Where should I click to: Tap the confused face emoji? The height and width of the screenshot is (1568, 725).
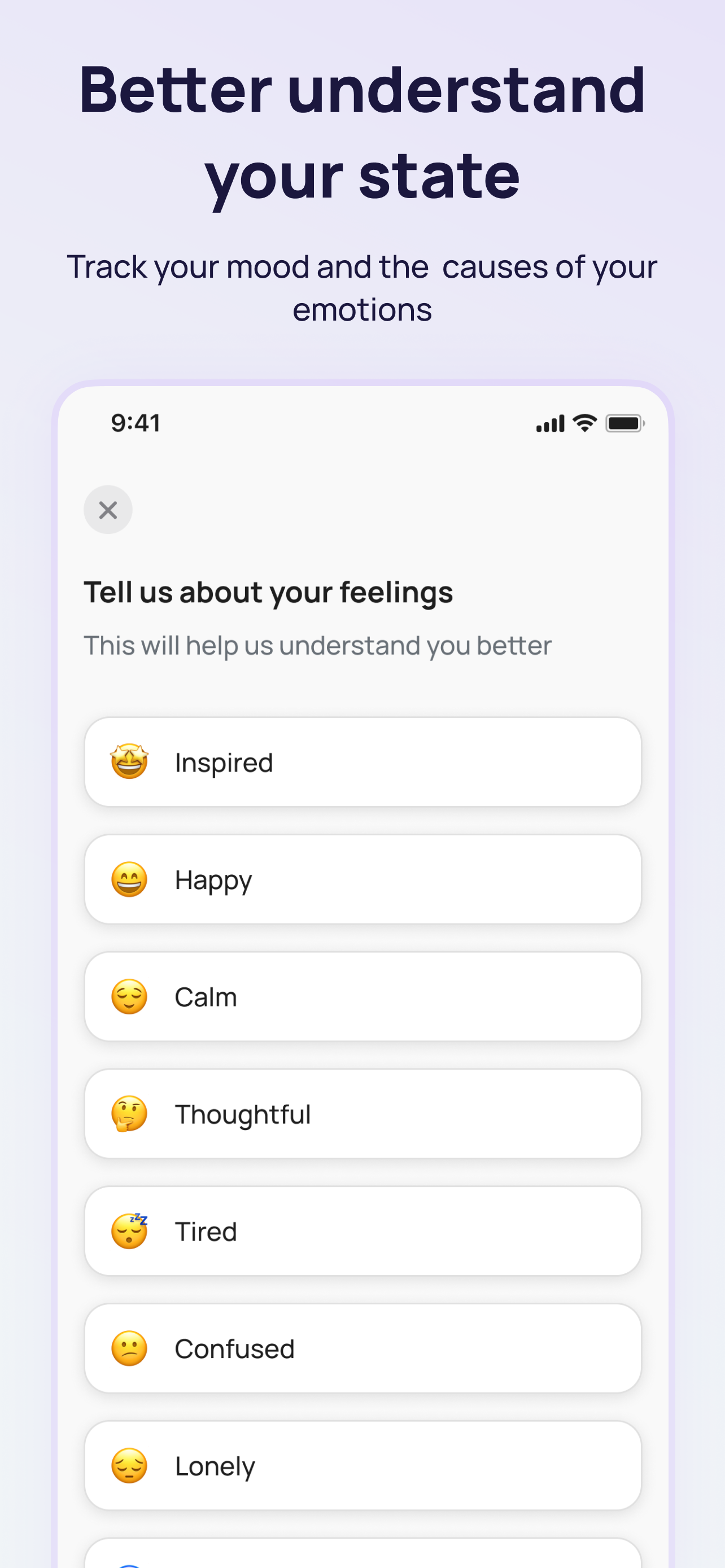point(129,1348)
